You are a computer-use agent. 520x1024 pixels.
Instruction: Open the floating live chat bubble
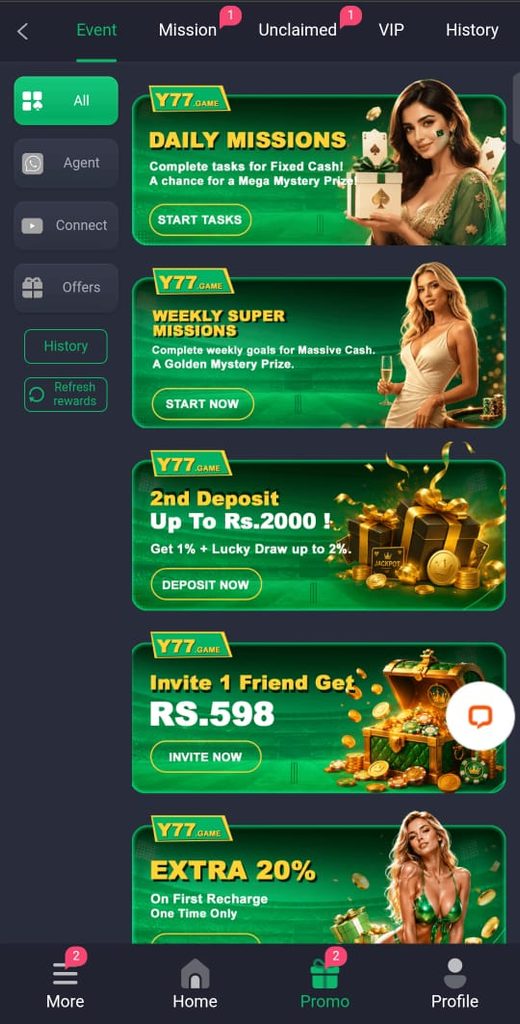pyautogui.click(x=480, y=716)
